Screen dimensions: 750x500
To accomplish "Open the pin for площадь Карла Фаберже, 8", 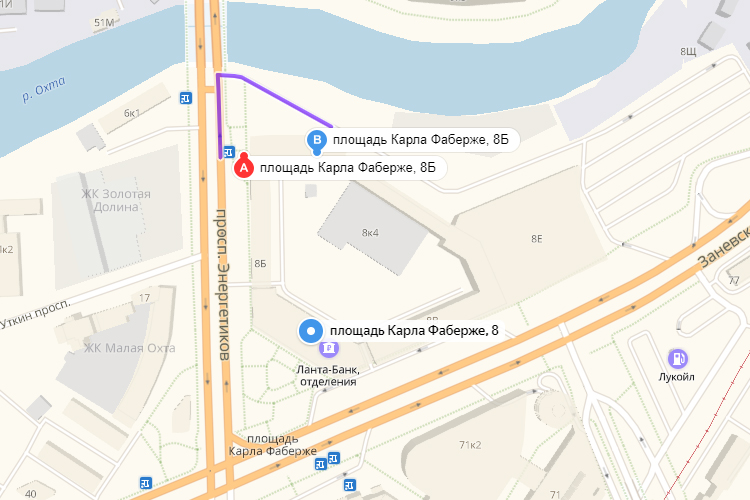I will (x=311, y=330).
